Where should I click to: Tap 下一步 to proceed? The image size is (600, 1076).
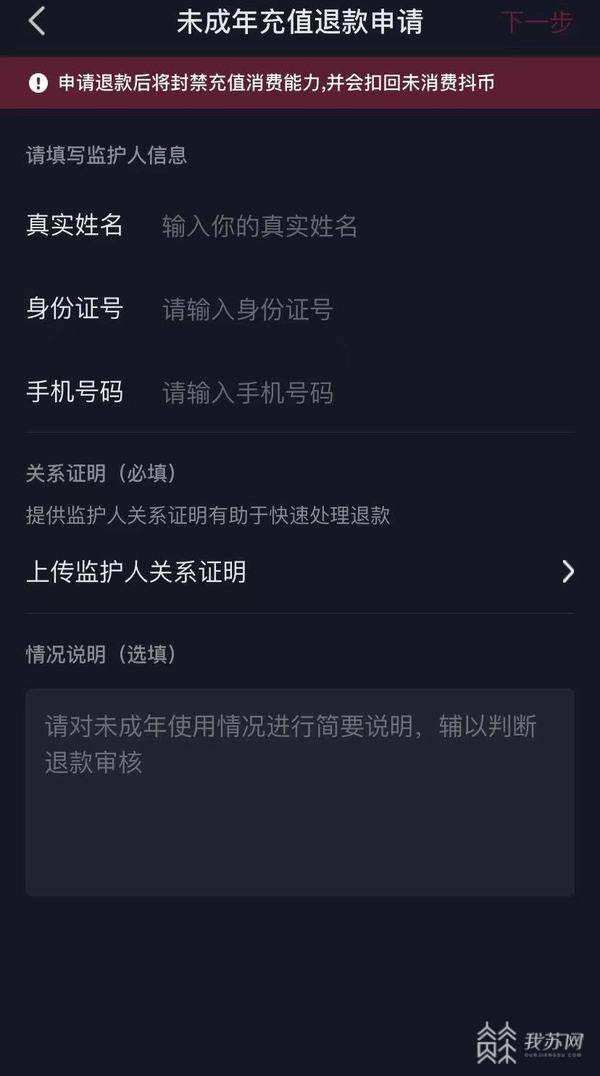point(537,22)
